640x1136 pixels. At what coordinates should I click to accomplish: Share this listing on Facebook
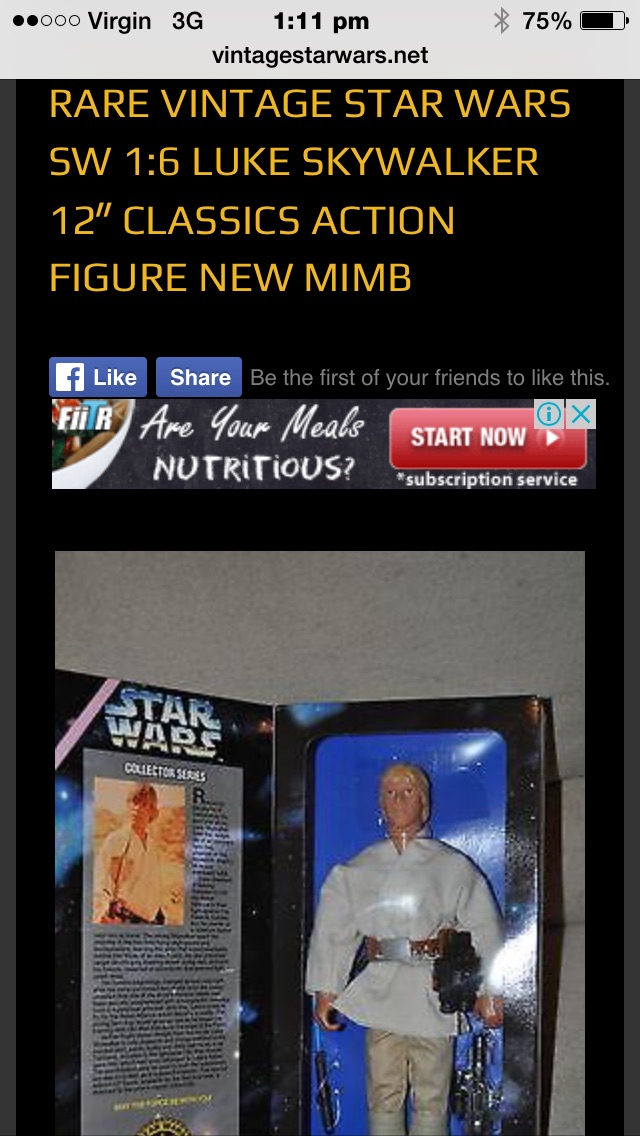click(x=199, y=377)
